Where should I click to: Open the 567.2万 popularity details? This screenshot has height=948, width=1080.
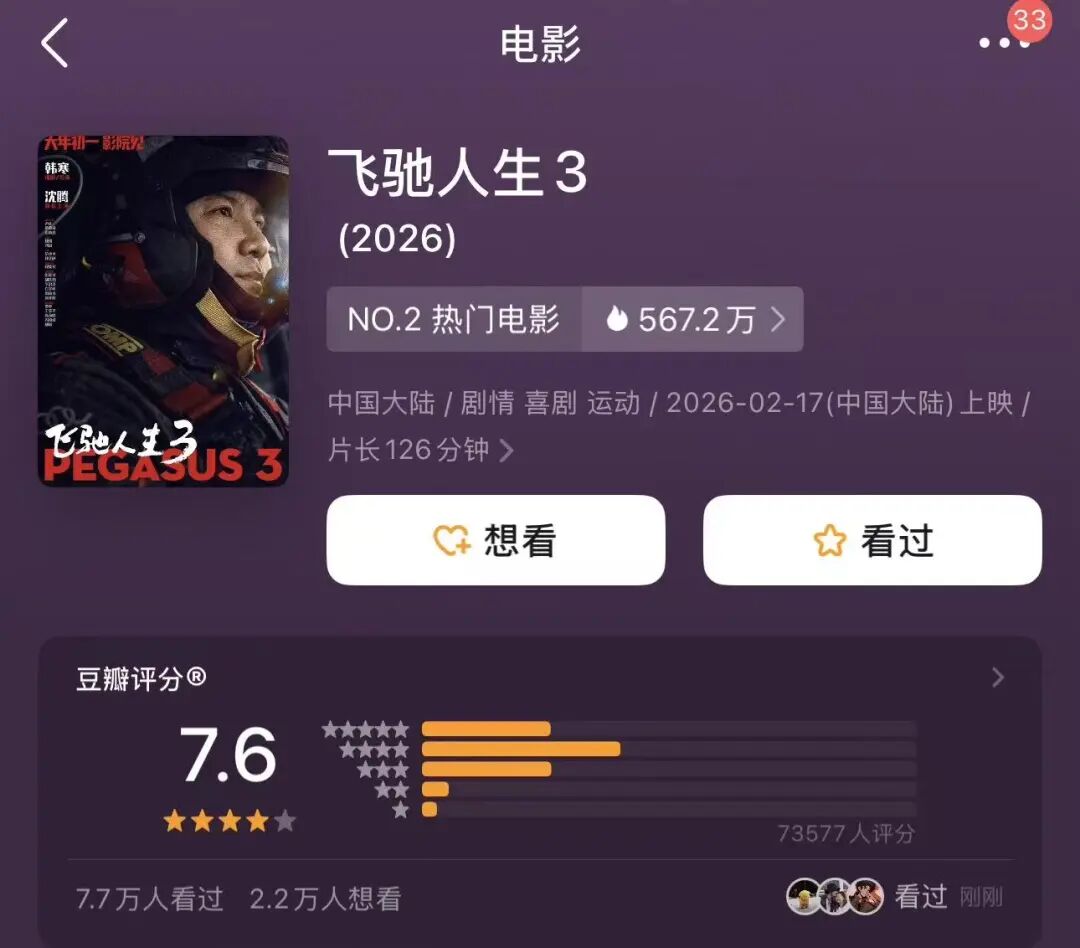pos(694,320)
